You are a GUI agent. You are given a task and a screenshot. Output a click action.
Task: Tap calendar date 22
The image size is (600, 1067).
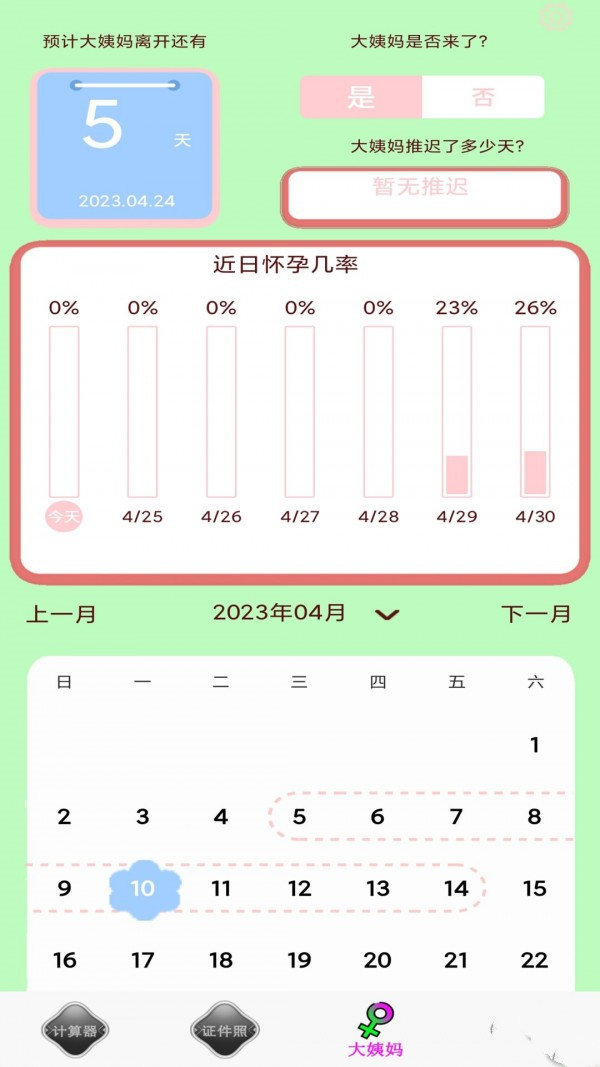(x=535, y=960)
